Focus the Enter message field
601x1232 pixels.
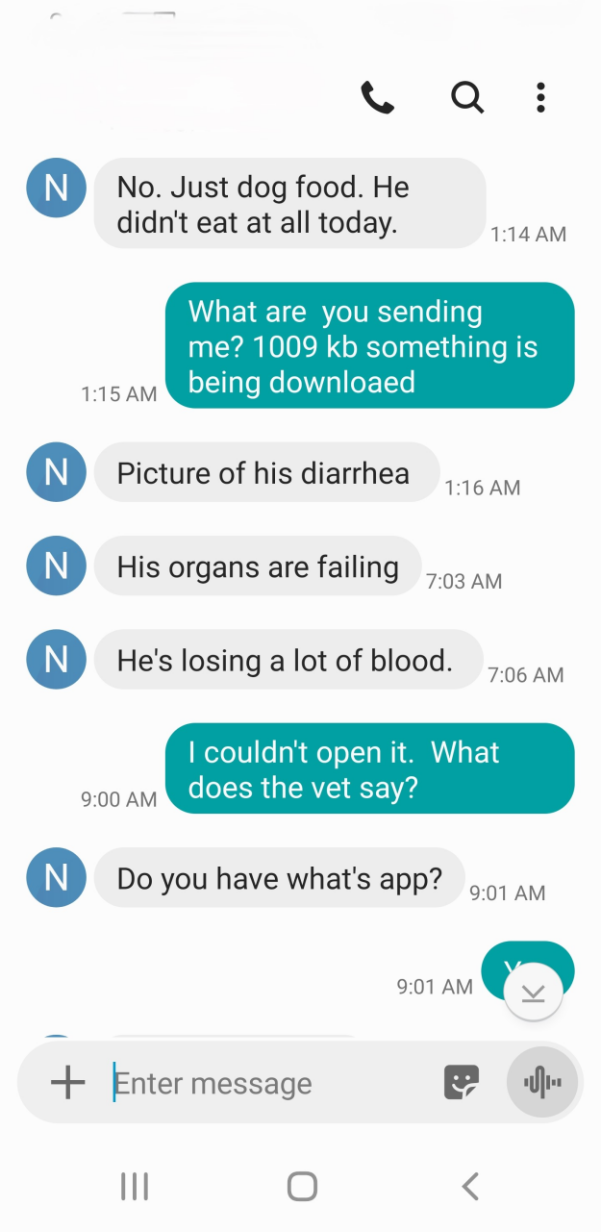270,1083
